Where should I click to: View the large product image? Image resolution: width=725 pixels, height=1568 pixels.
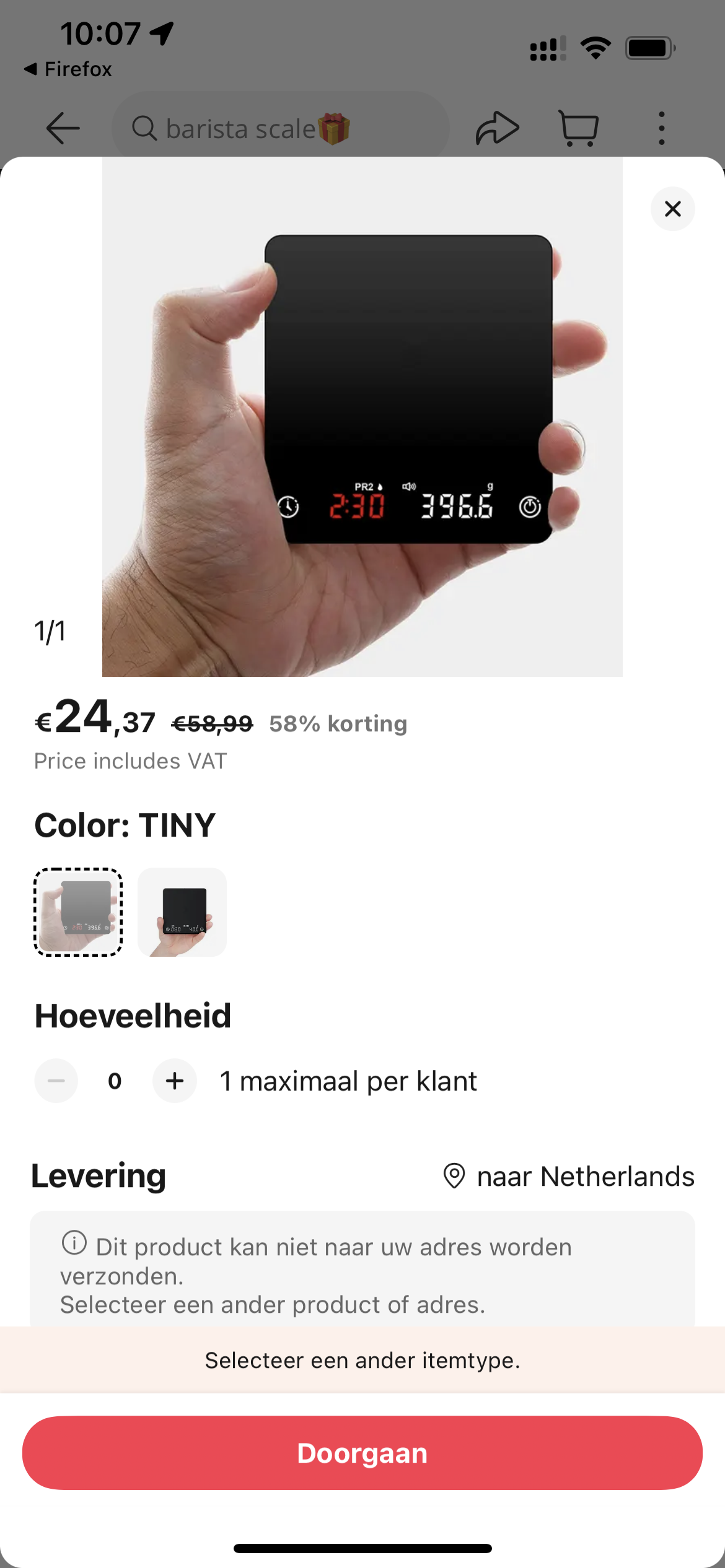(x=362, y=416)
